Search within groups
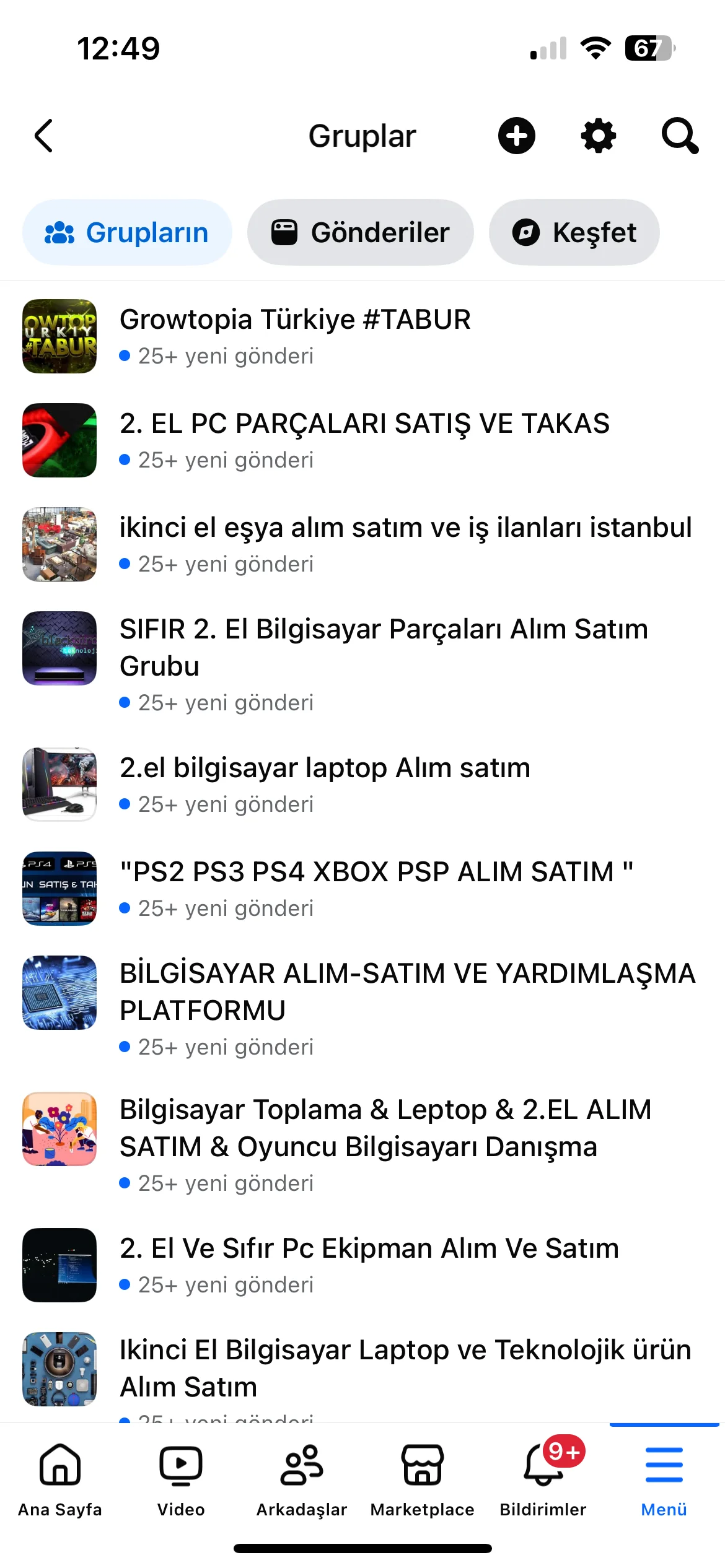 [x=680, y=136]
